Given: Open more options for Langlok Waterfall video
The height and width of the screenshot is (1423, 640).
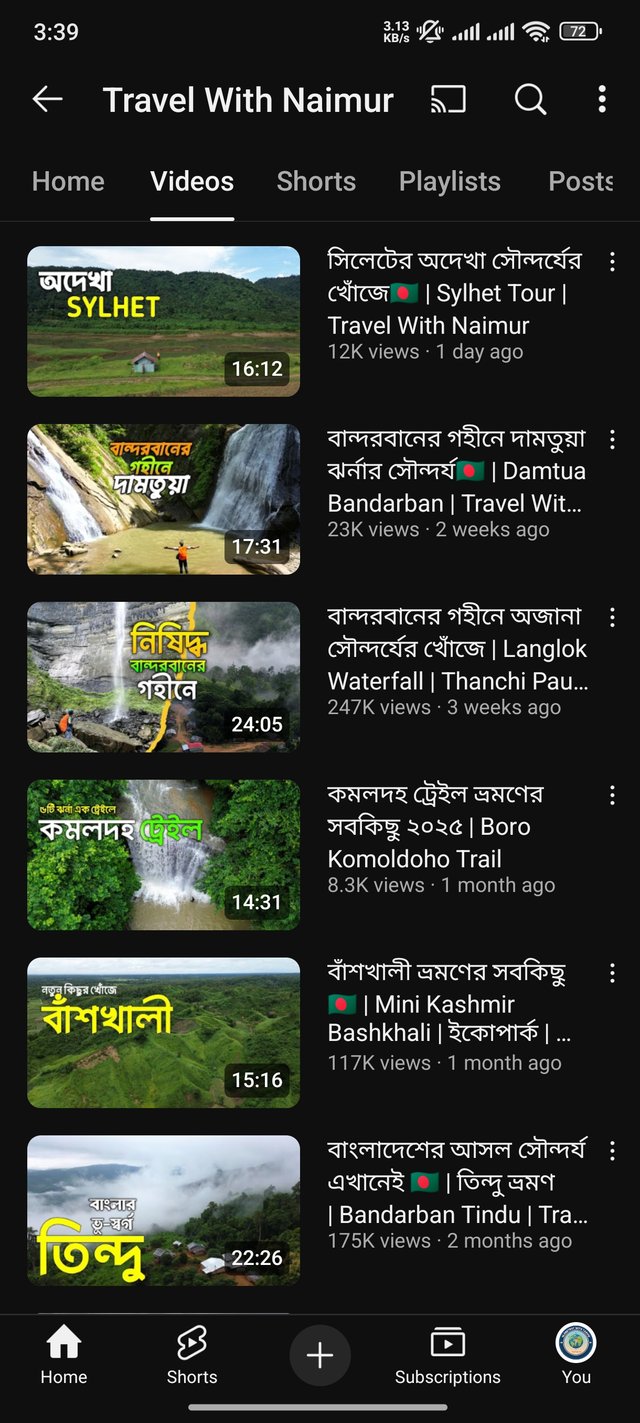Looking at the screenshot, I should (612, 618).
